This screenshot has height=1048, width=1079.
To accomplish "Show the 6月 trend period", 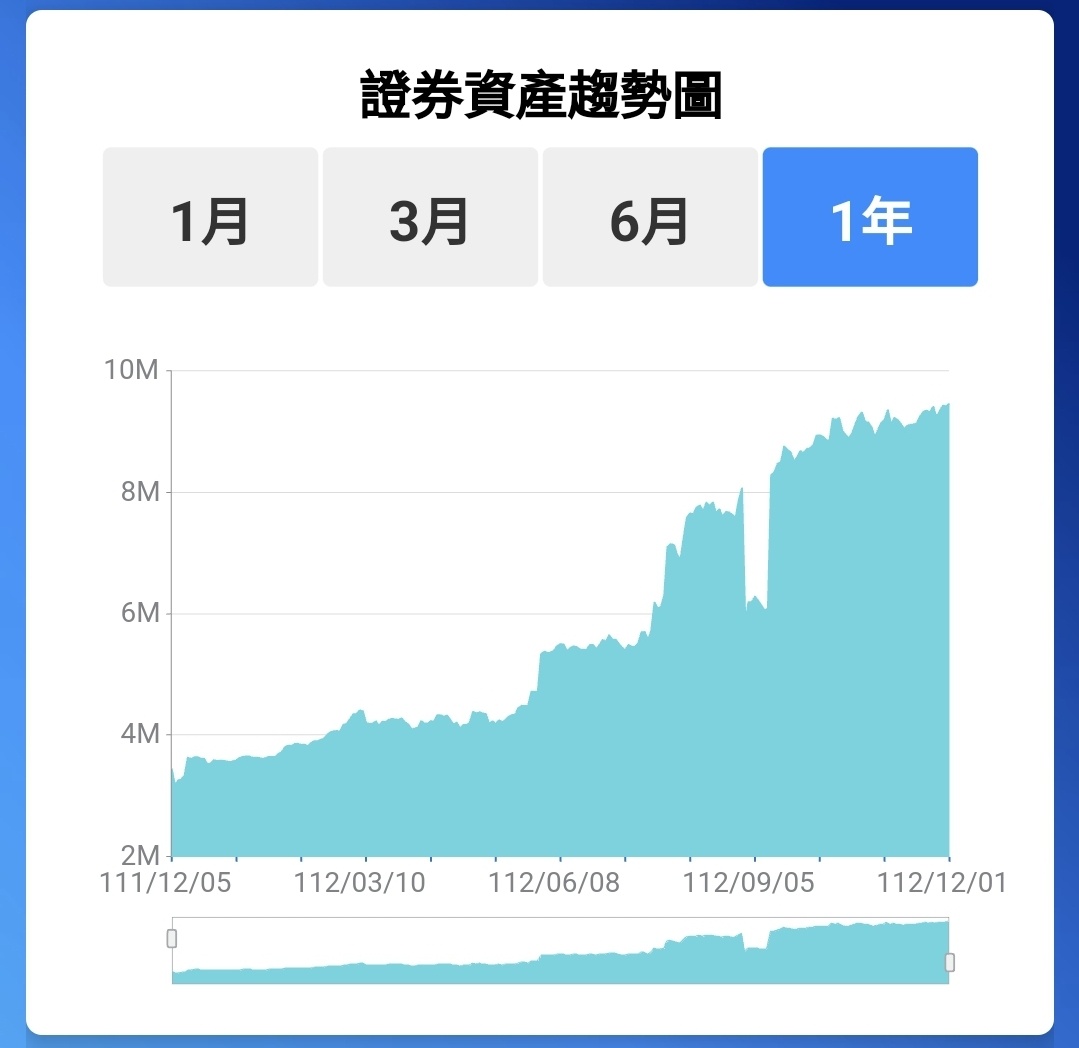I will click(x=650, y=217).
